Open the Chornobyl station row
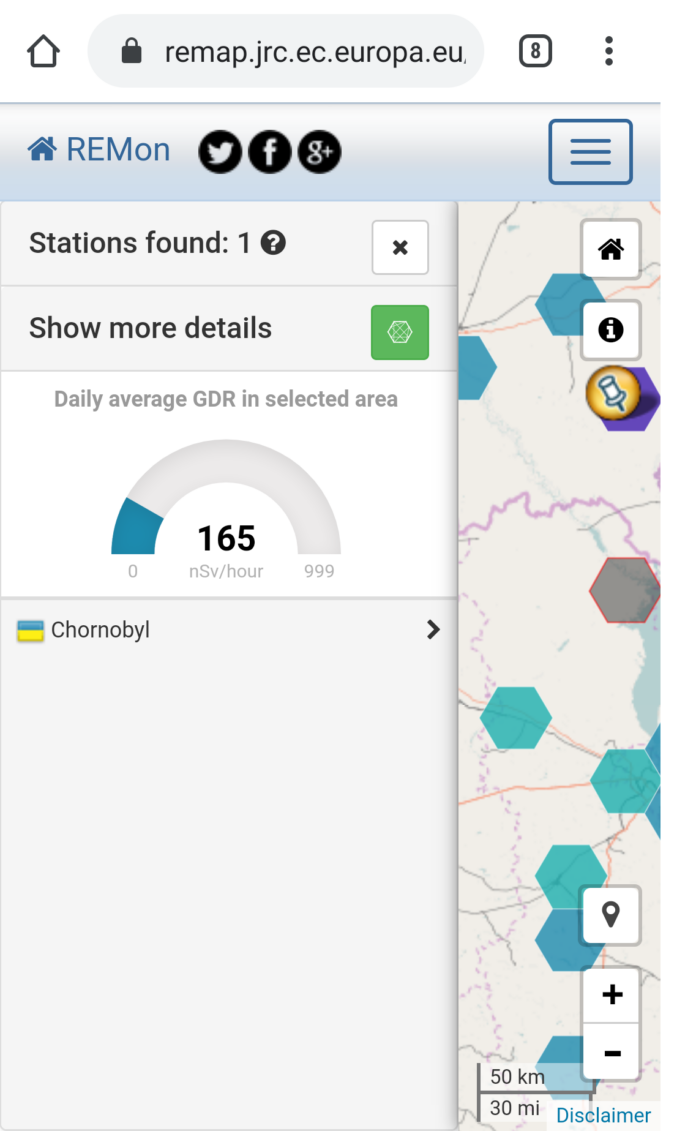This screenshot has width=696, height=1131. (229, 630)
